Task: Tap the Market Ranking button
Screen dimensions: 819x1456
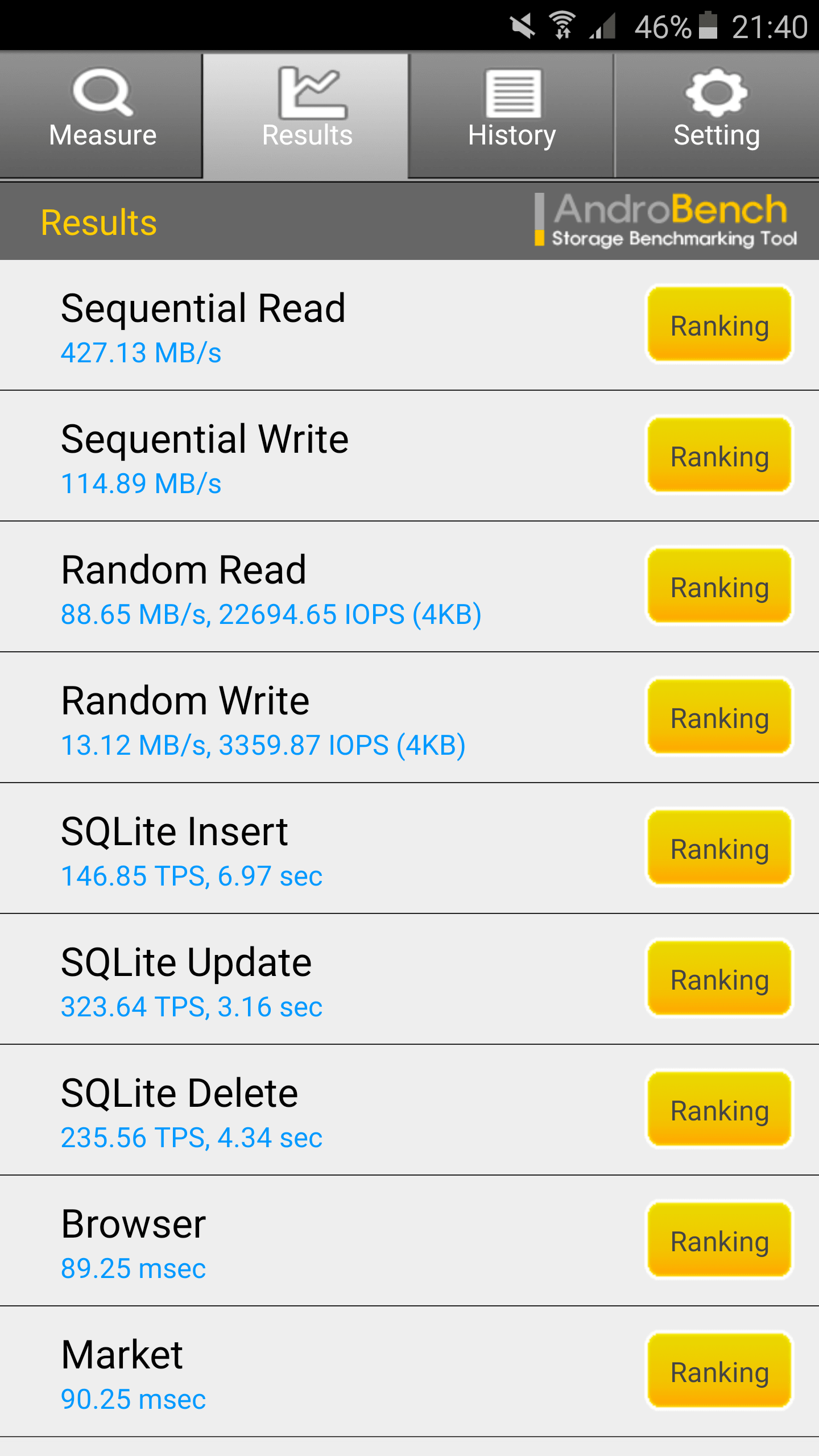Action: [x=719, y=1371]
